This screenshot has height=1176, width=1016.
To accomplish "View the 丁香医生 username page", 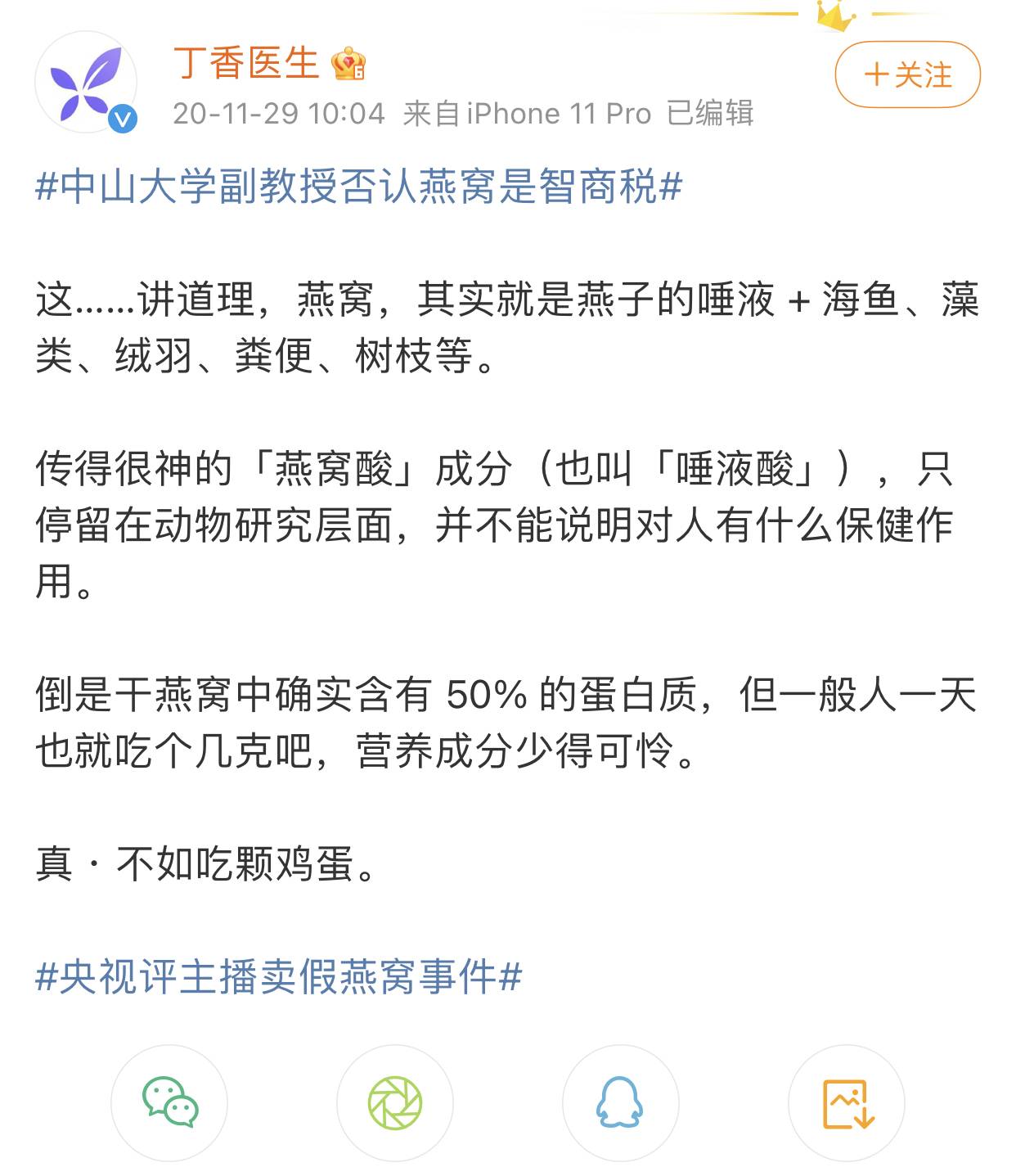I will (x=246, y=63).
